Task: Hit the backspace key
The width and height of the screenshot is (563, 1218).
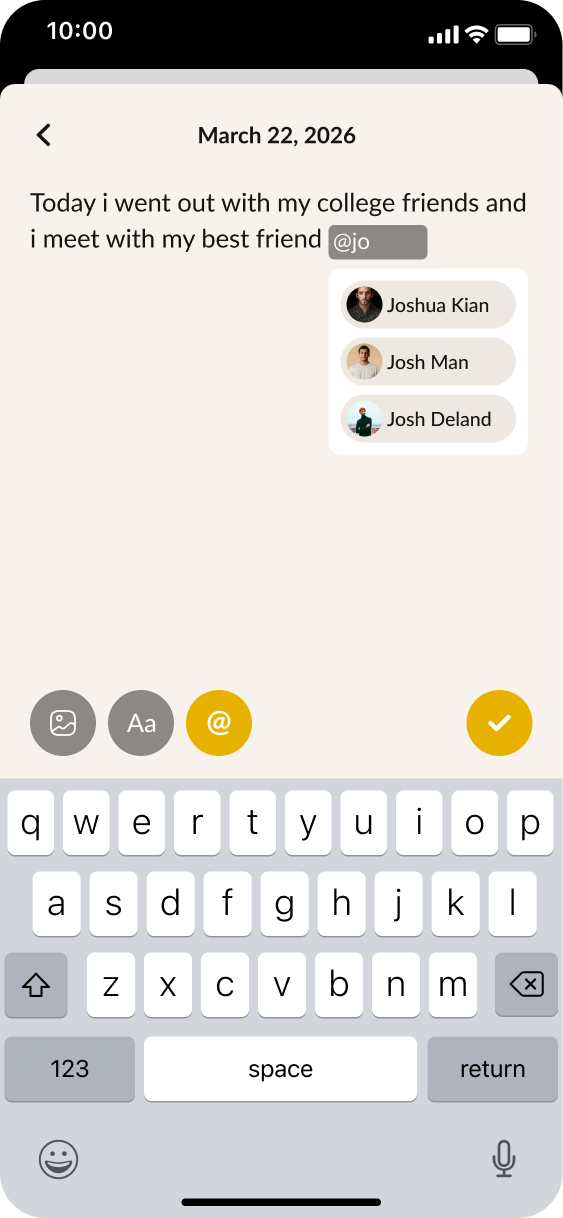Action: point(526,985)
